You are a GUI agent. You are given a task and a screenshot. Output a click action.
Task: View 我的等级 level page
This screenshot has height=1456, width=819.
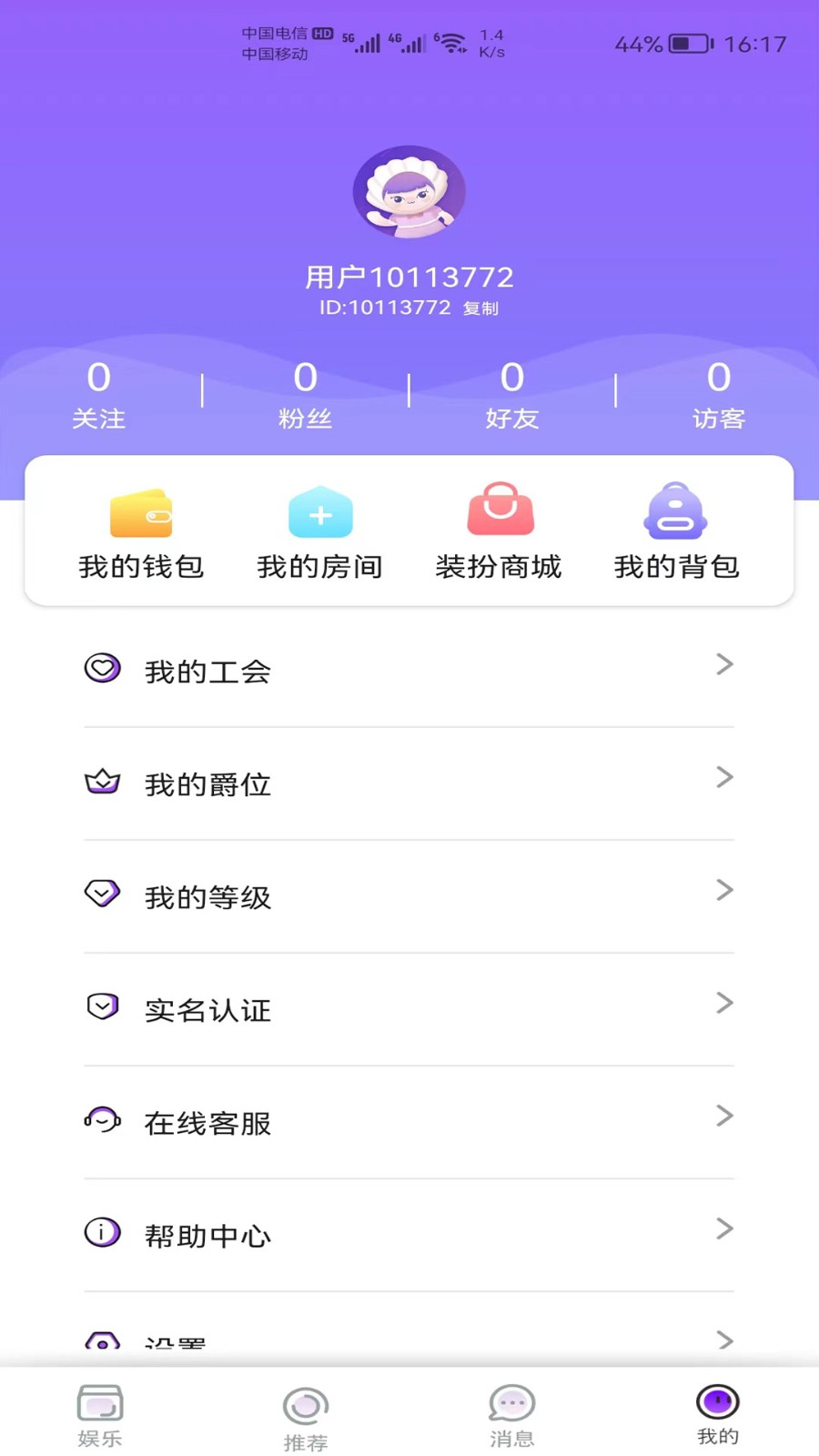[409, 896]
